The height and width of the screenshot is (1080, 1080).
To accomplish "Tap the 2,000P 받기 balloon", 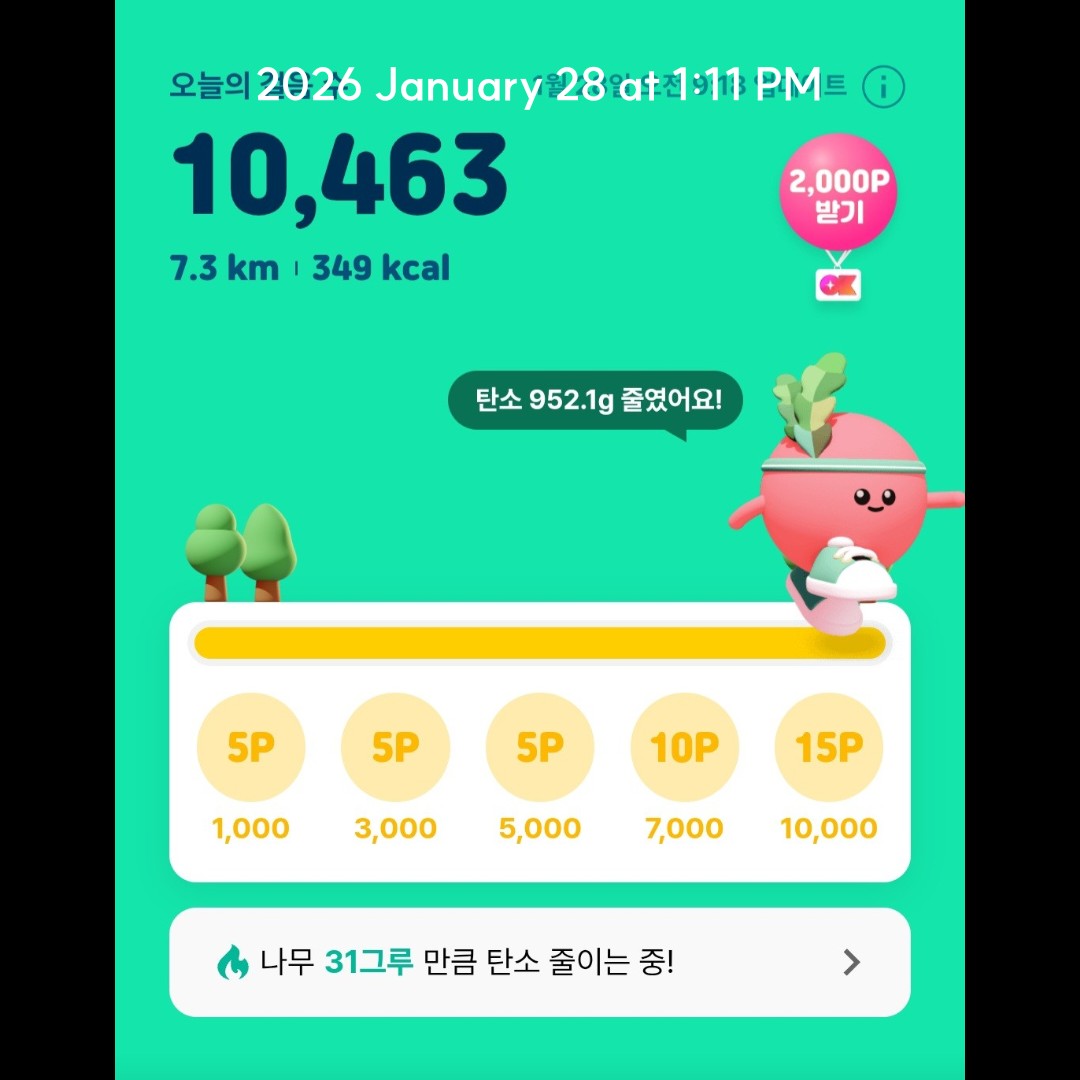I will (838, 194).
